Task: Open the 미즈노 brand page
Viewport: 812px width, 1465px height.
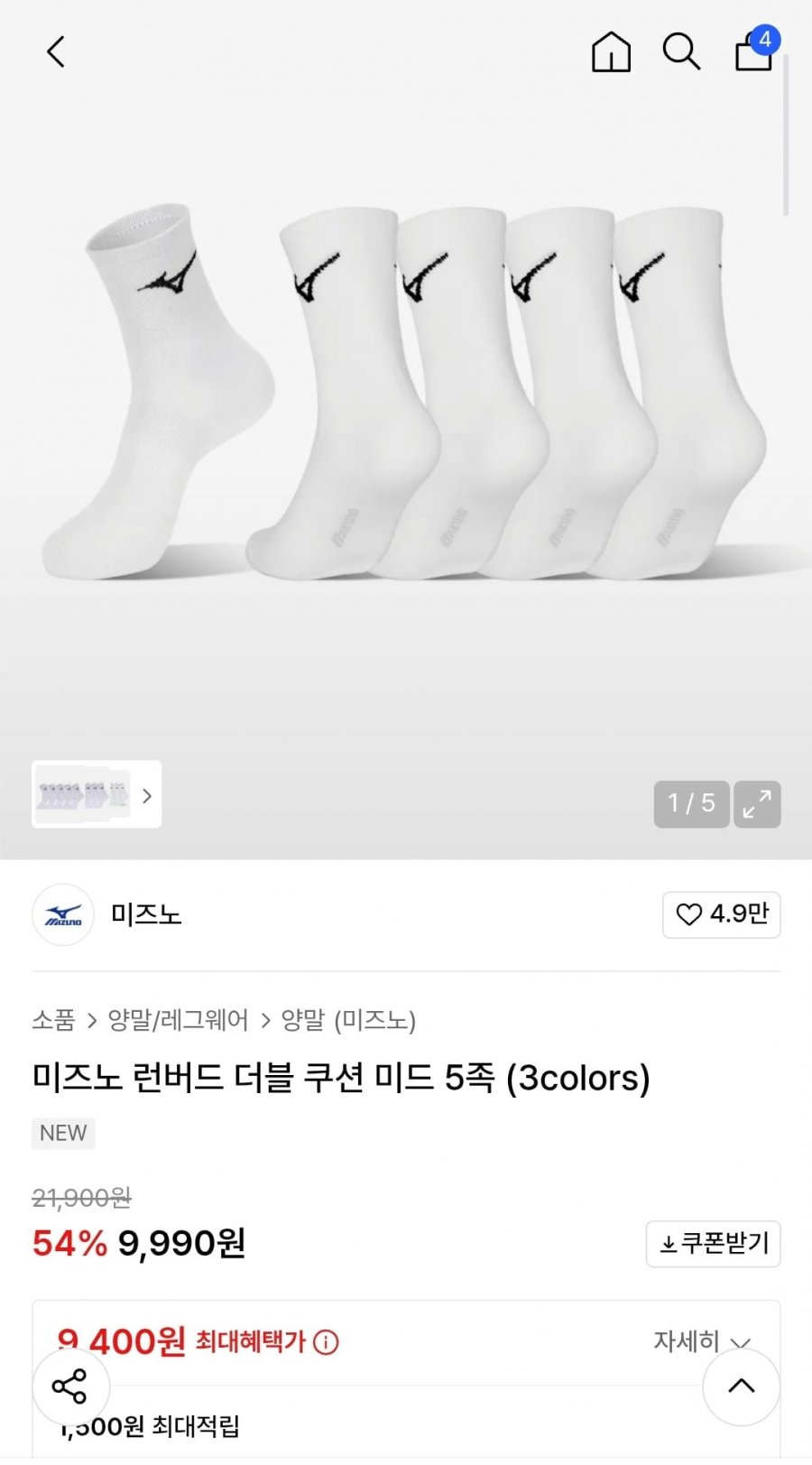Action: (x=144, y=914)
